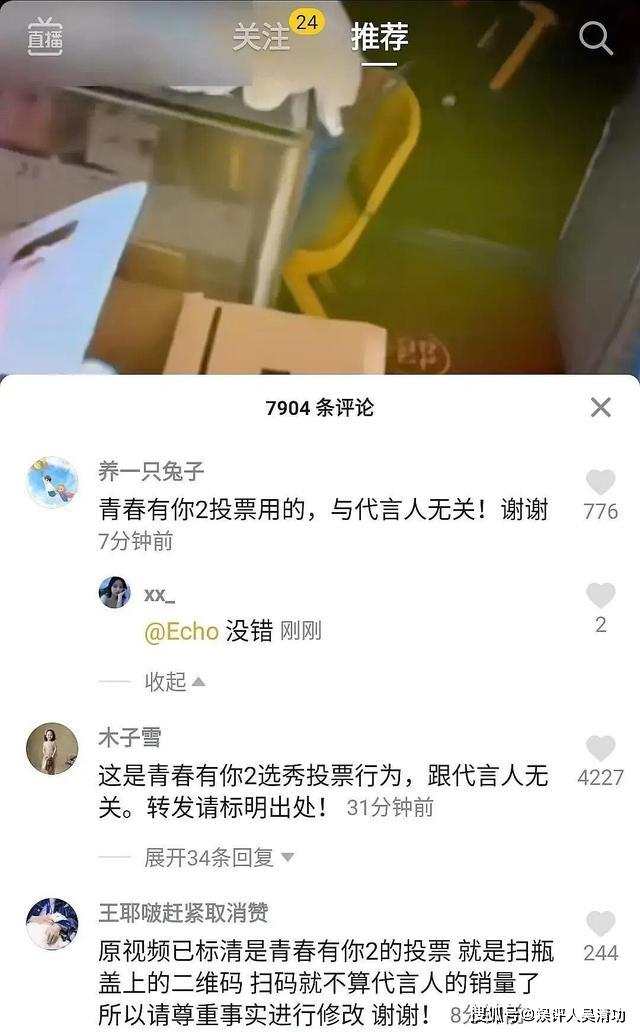Like the reply from xx_
This screenshot has height=1032, width=640.
tap(600, 596)
